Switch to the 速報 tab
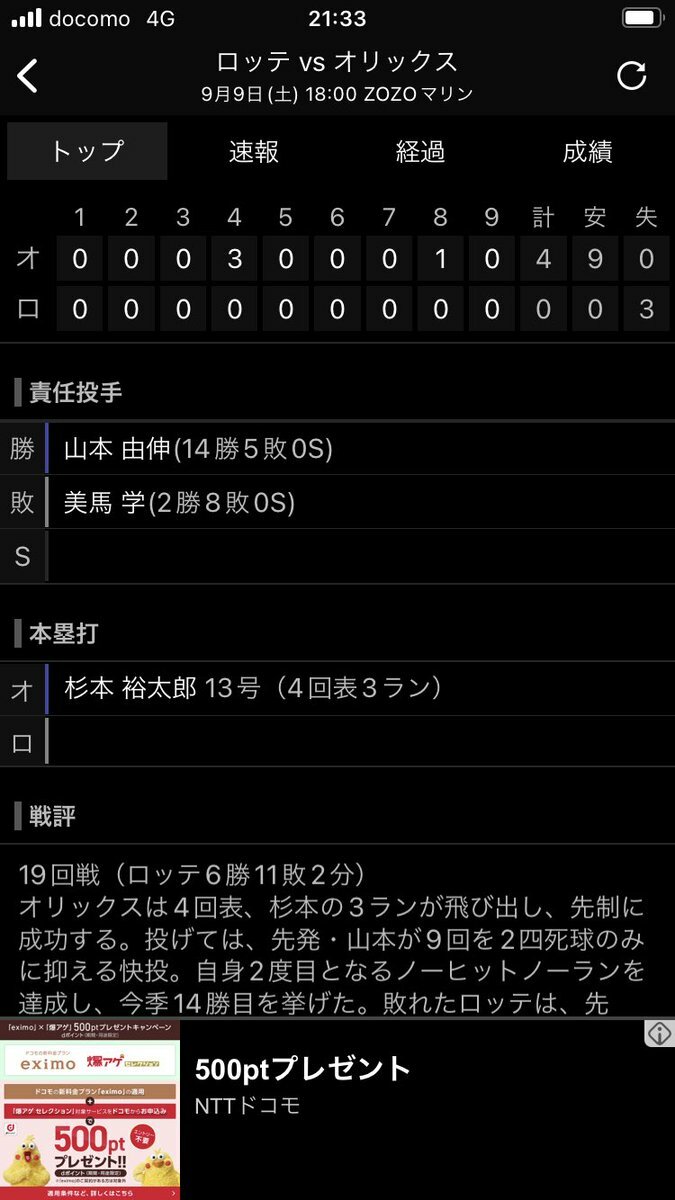This screenshot has height=1200, width=675. pyautogui.click(x=254, y=152)
